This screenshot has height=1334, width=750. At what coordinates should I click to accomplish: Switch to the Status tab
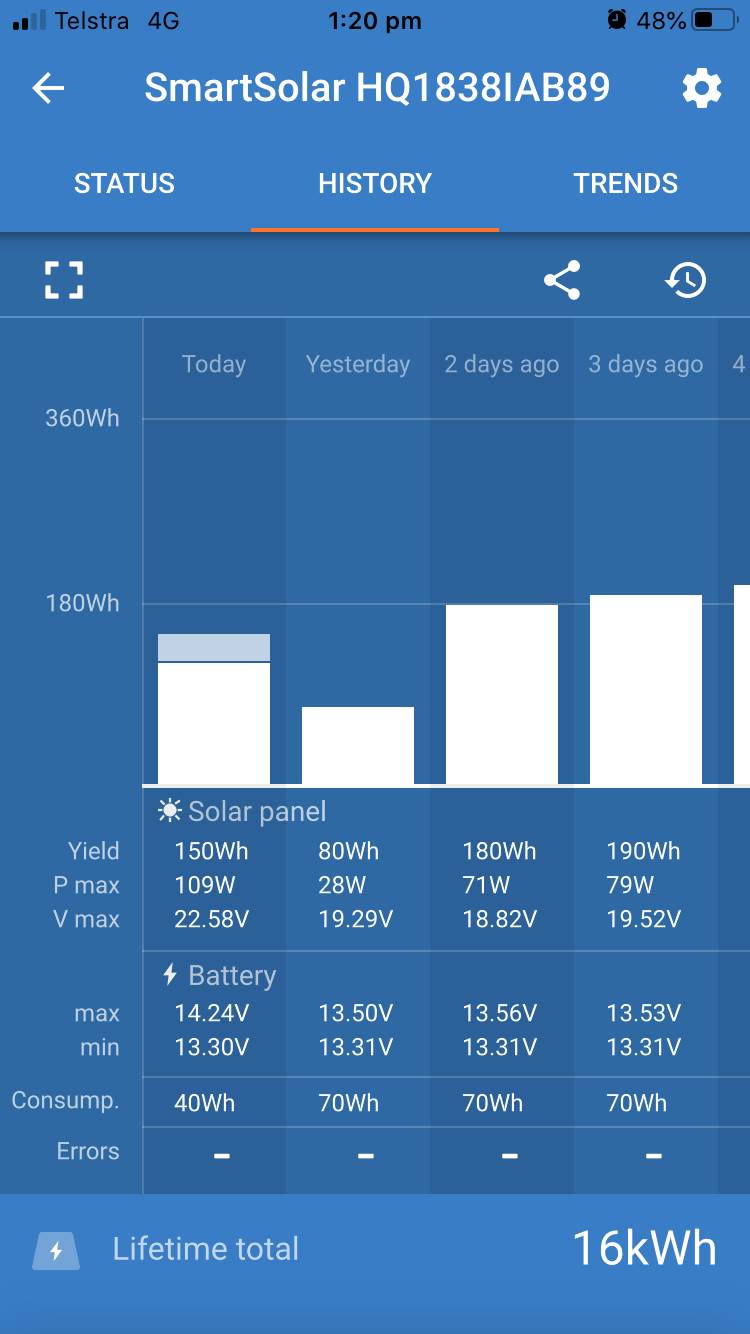click(x=124, y=184)
